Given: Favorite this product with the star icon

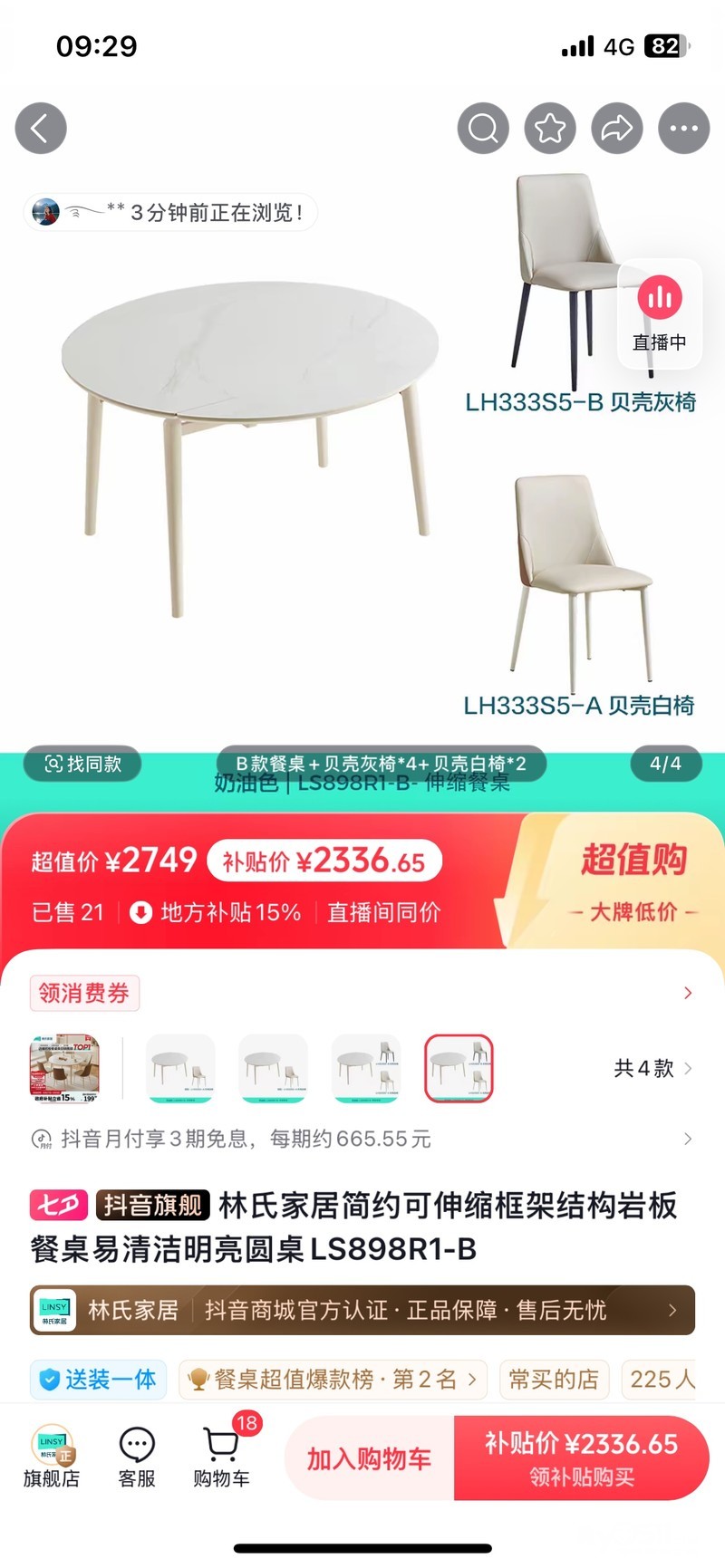Looking at the screenshot, I should coord(550,128).
